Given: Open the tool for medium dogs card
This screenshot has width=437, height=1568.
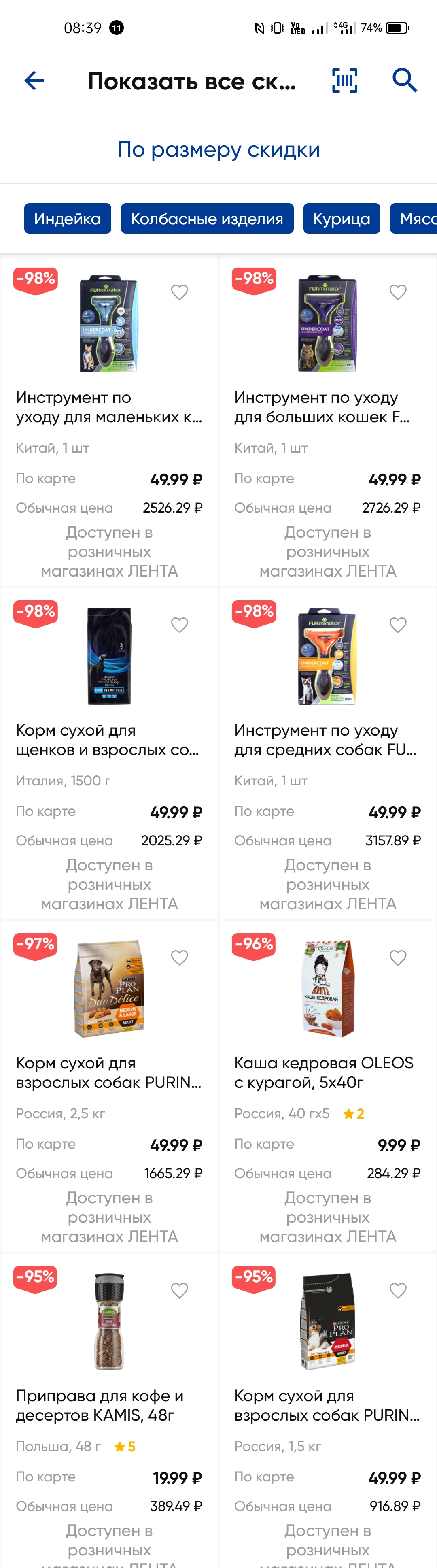Looking at the screenshot, I should click(328, 753).
